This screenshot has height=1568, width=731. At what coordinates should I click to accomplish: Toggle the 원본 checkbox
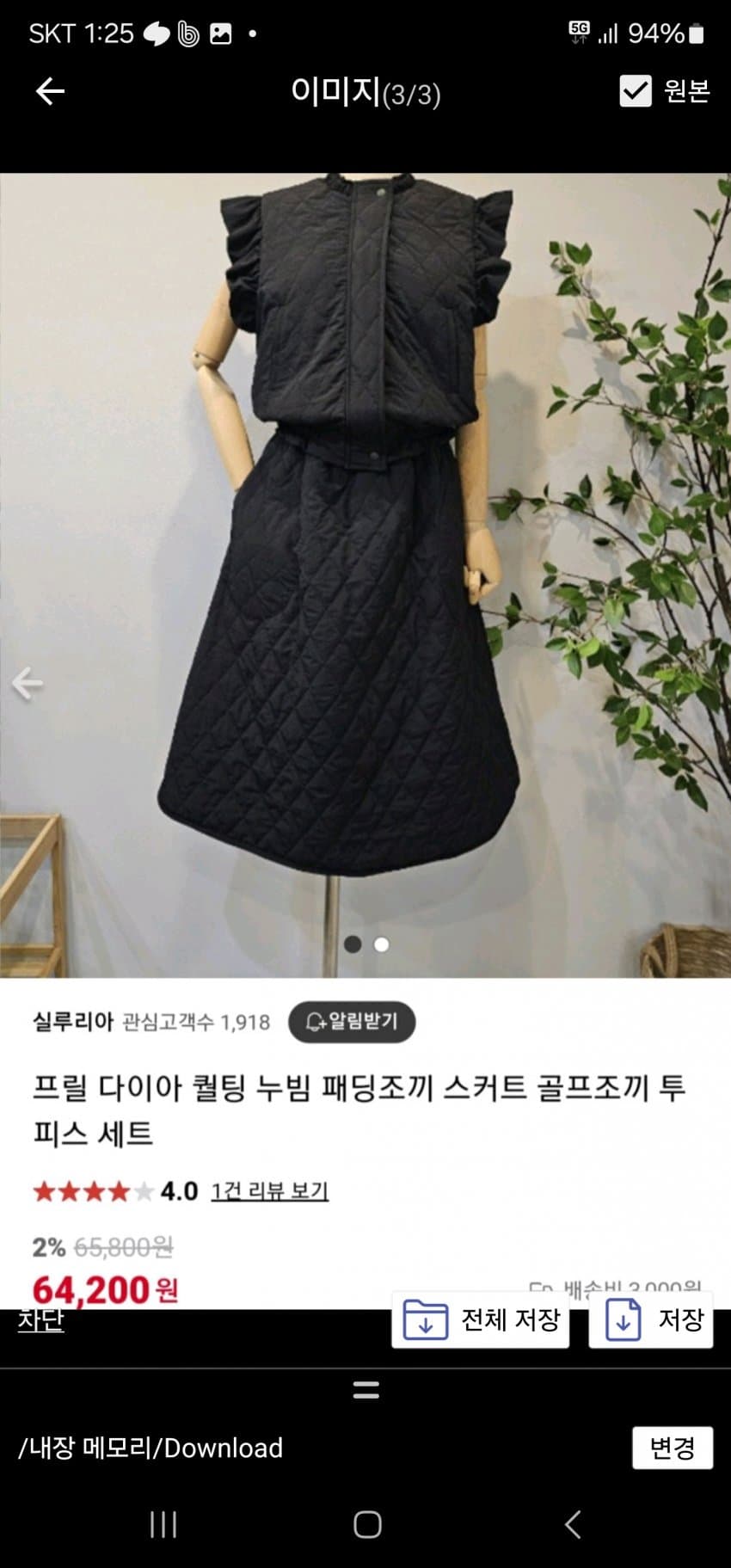click(636, 91)
